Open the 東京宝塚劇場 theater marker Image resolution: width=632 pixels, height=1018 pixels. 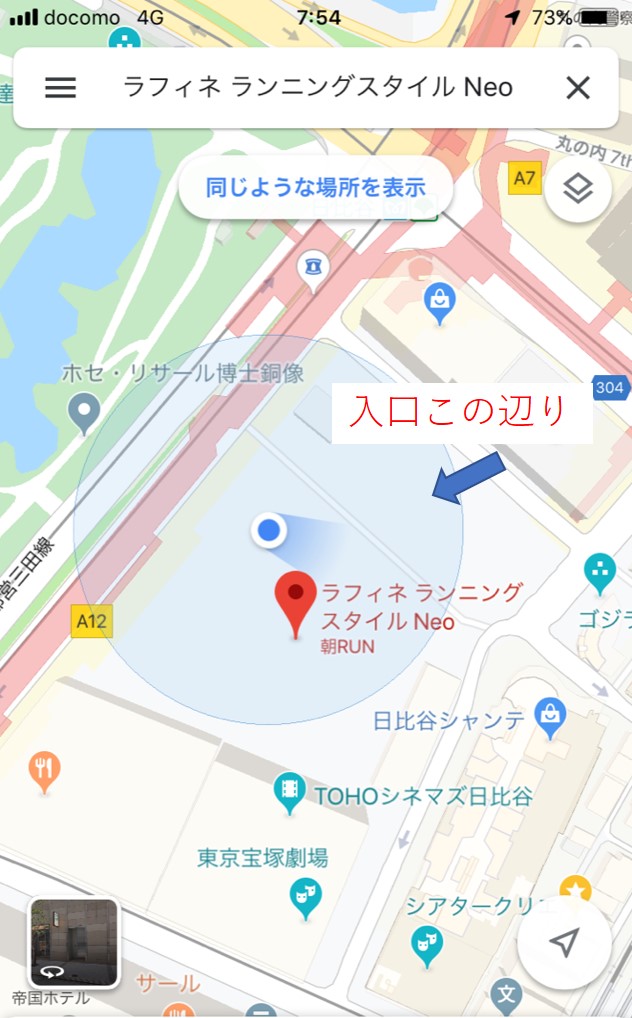pos(305,899)
